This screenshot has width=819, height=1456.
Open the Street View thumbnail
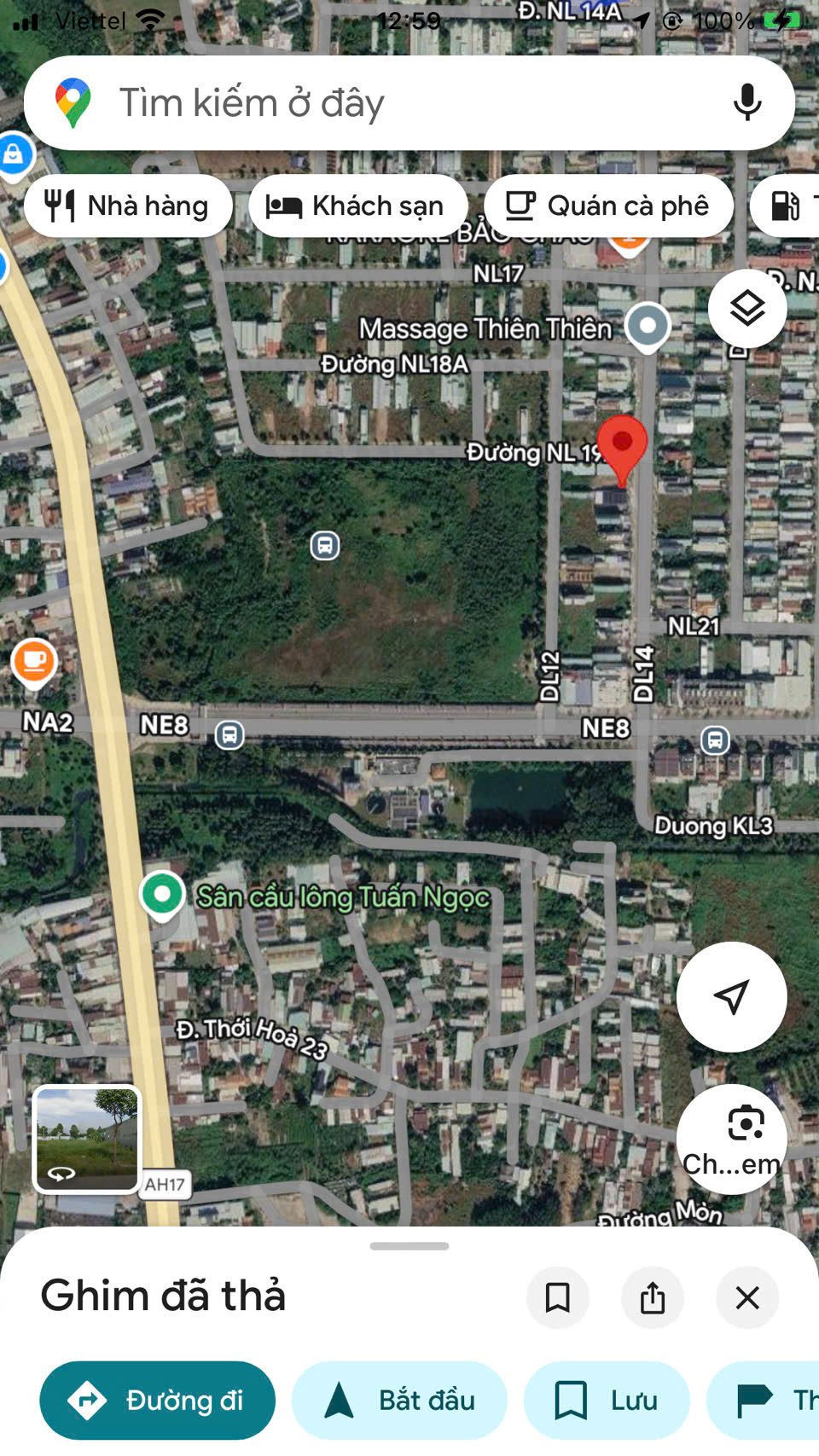(86, 1139)
